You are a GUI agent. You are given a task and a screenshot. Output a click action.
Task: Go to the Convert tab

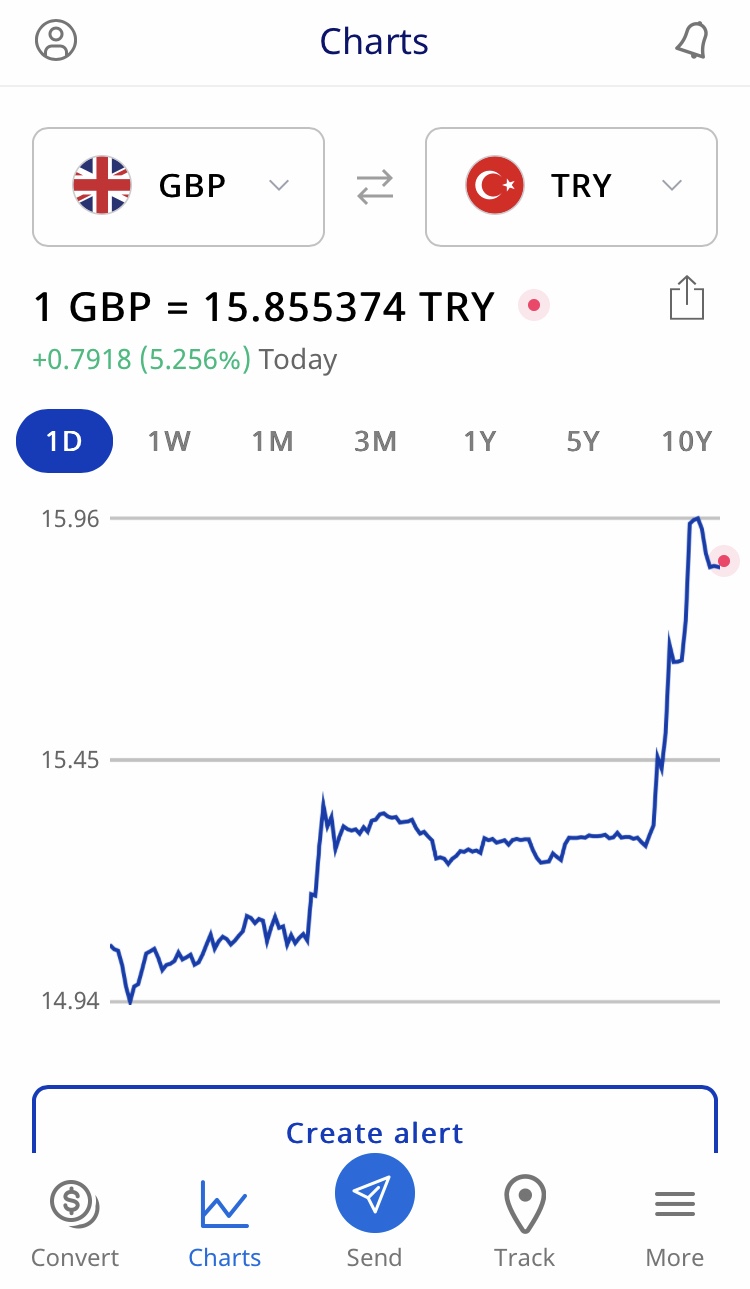pyautogui.click(x=75, y=1222)
